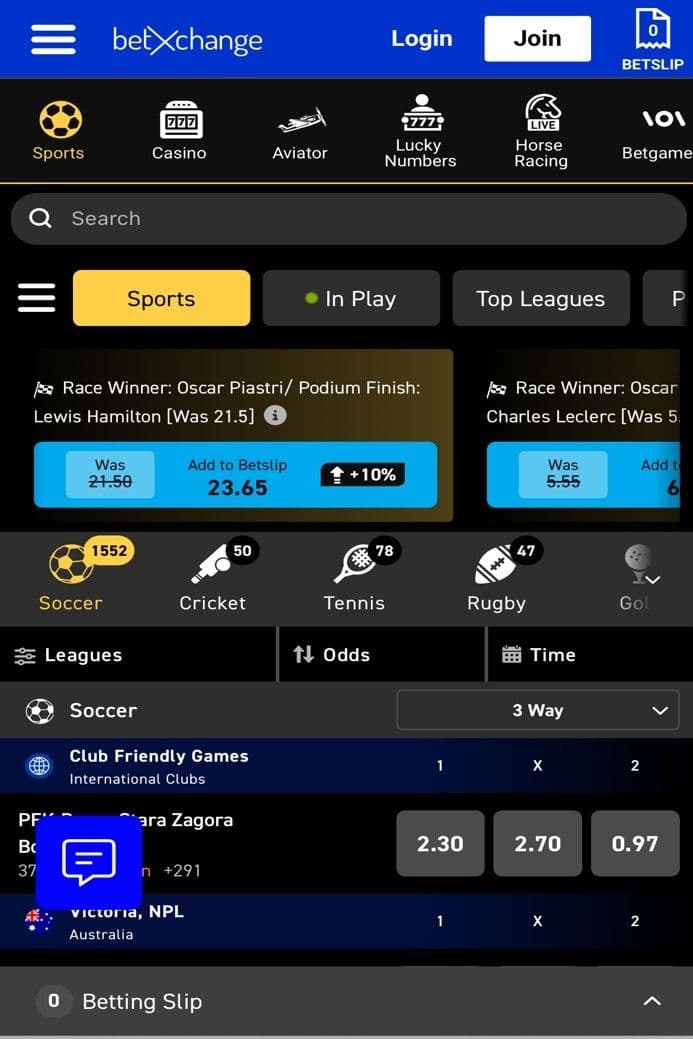Sort by Odds
693x1039 pixels.
pyautogui.click(x=332, y=655)
